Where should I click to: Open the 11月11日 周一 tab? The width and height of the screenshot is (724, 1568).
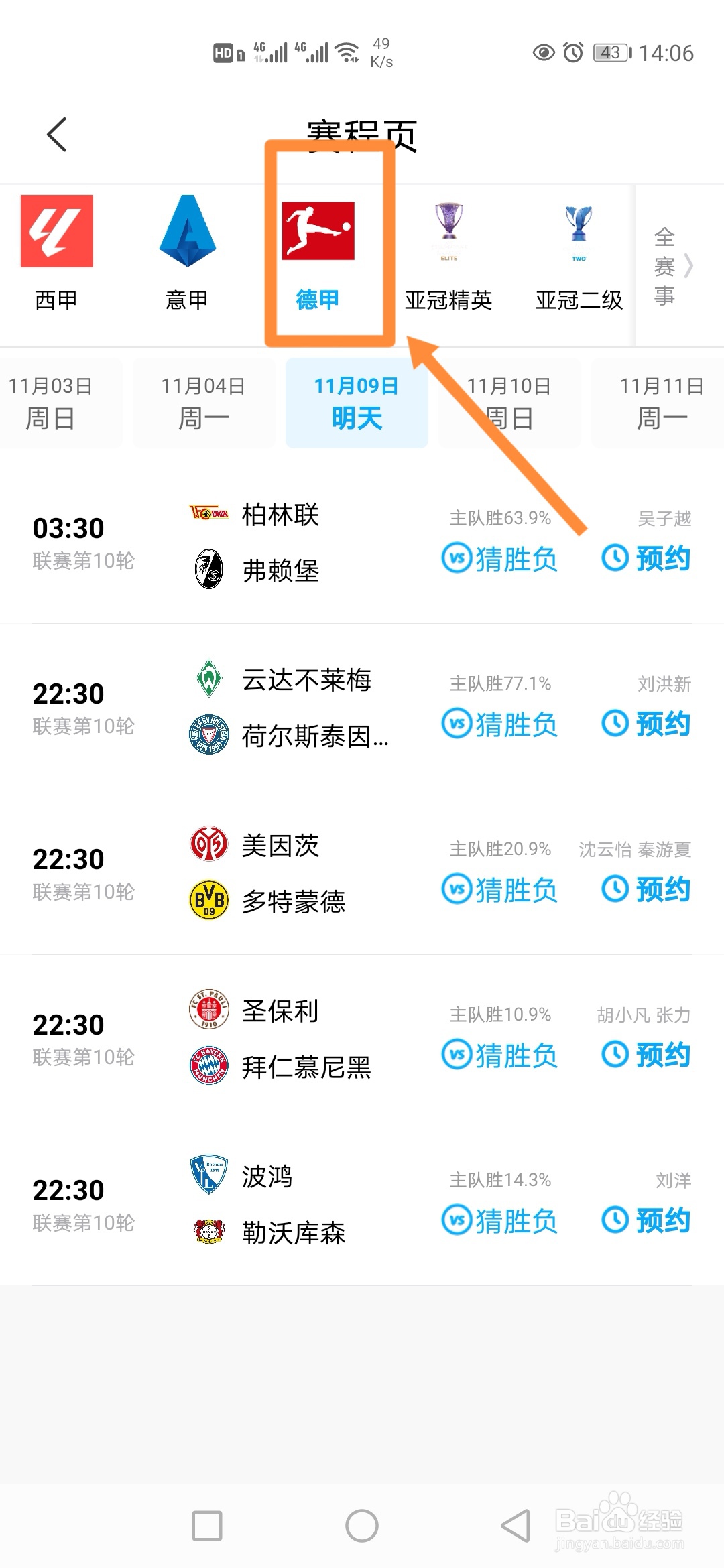658,402
